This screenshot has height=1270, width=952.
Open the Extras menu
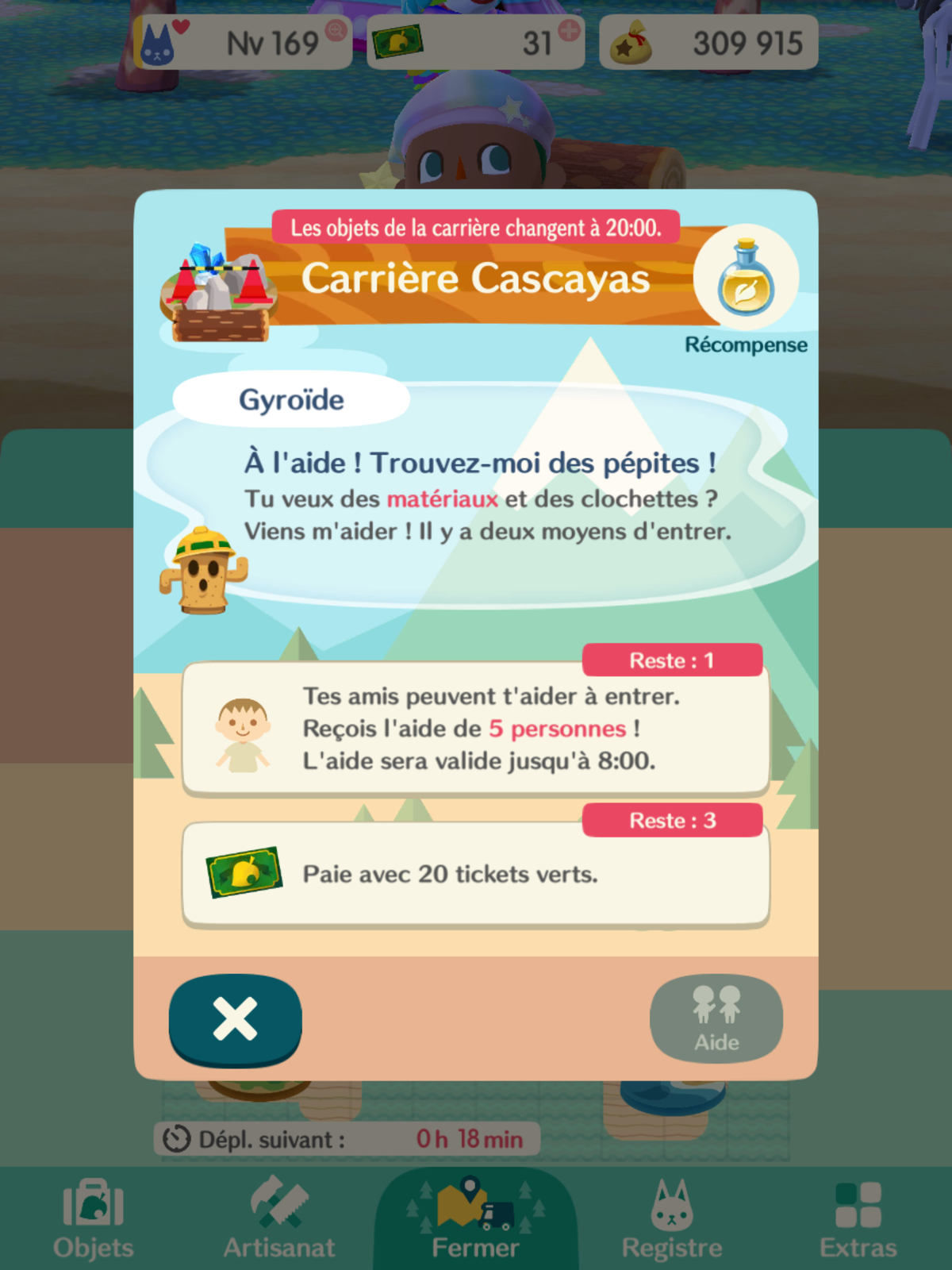tap(858, 1220)
